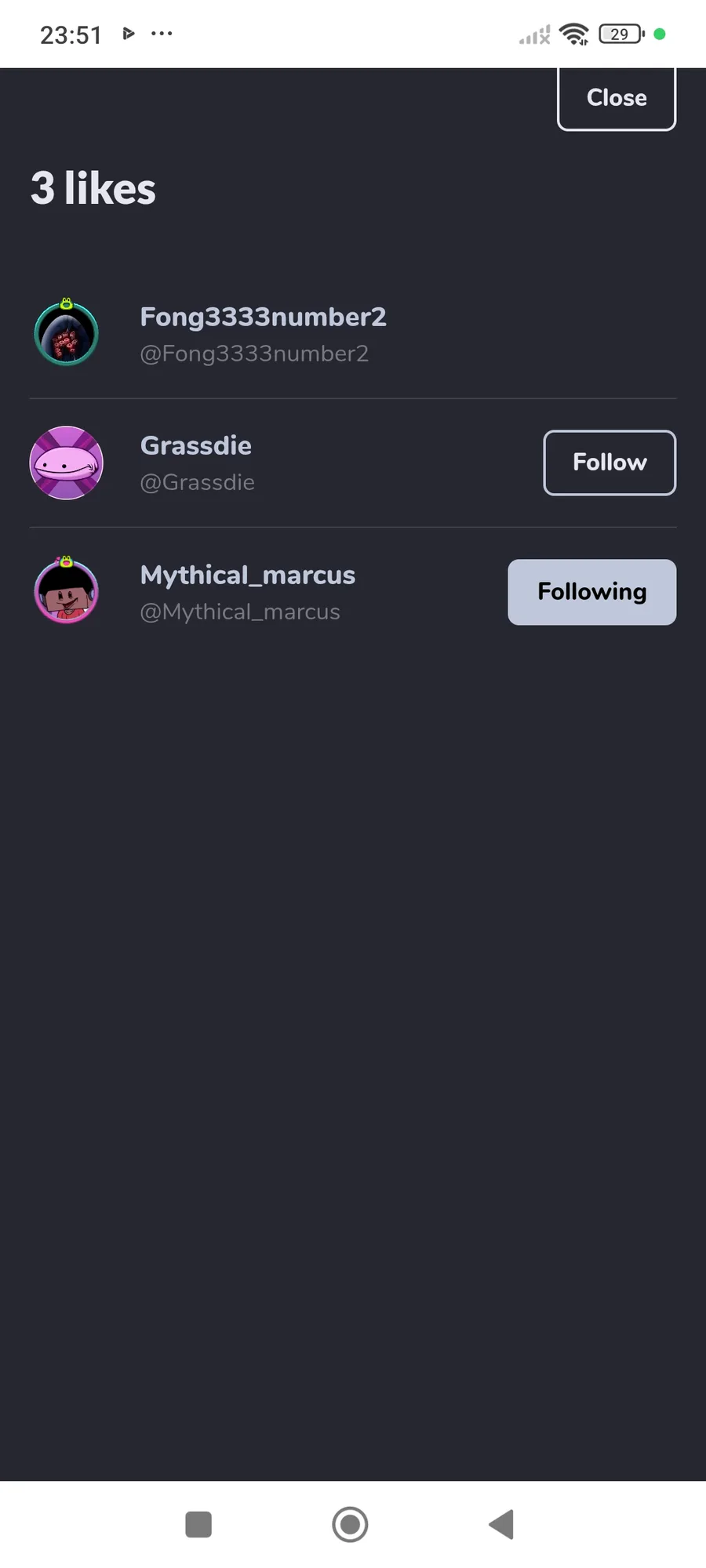Viewport: 706px width, 1568px height.
Task: Close the likes list
Action: 616,98
